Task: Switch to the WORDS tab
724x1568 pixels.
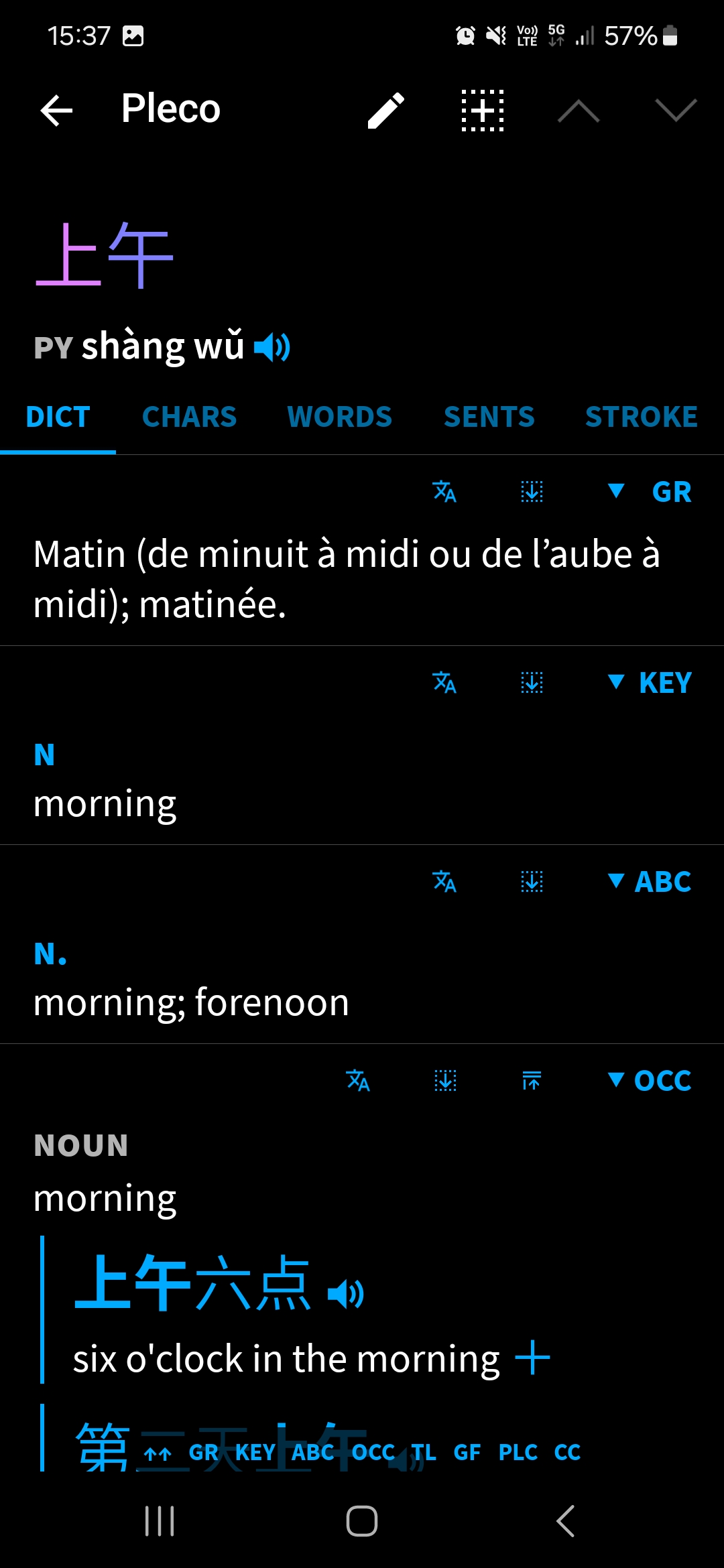Action: (340, 417)
